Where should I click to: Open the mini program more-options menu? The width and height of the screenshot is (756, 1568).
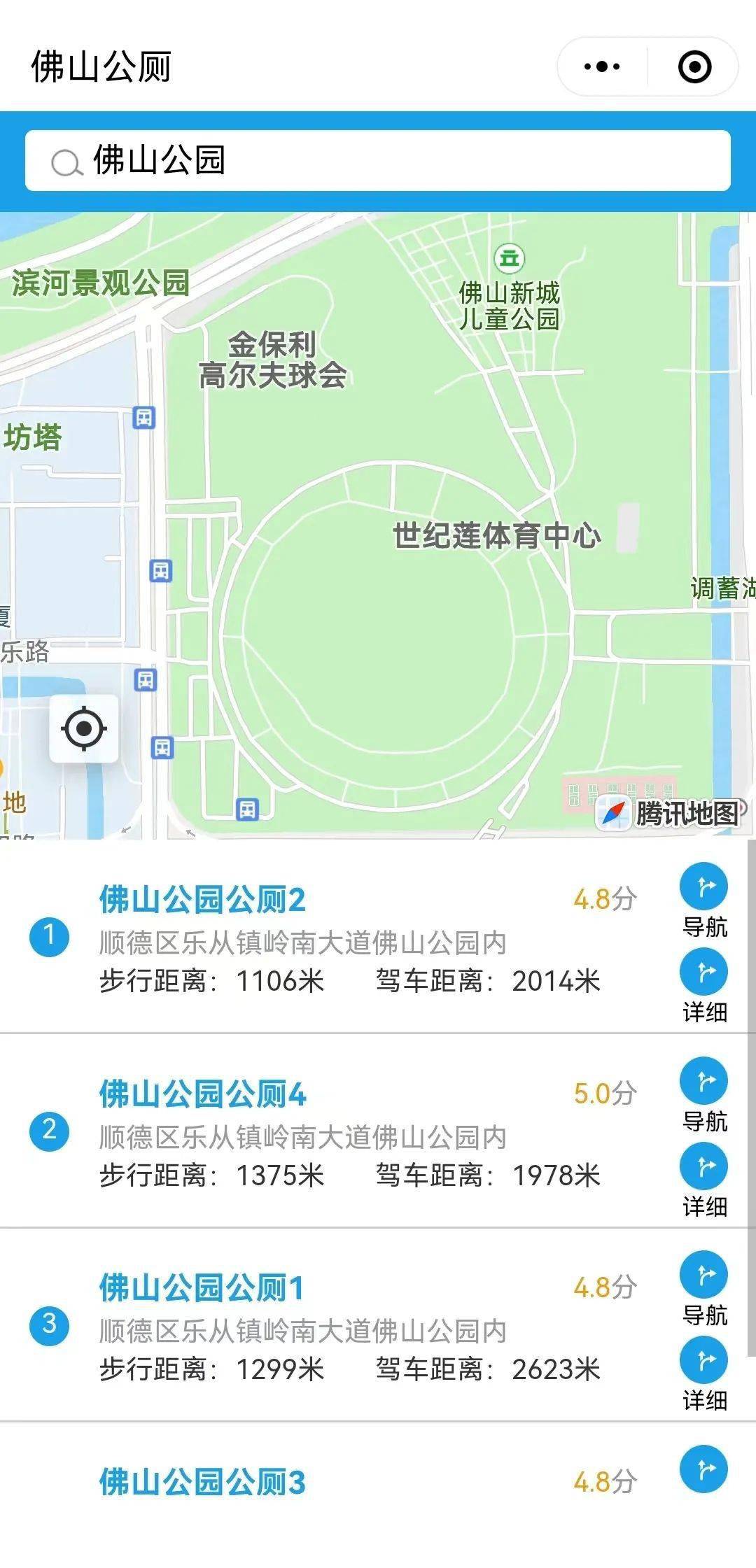(x=602, y=67)
